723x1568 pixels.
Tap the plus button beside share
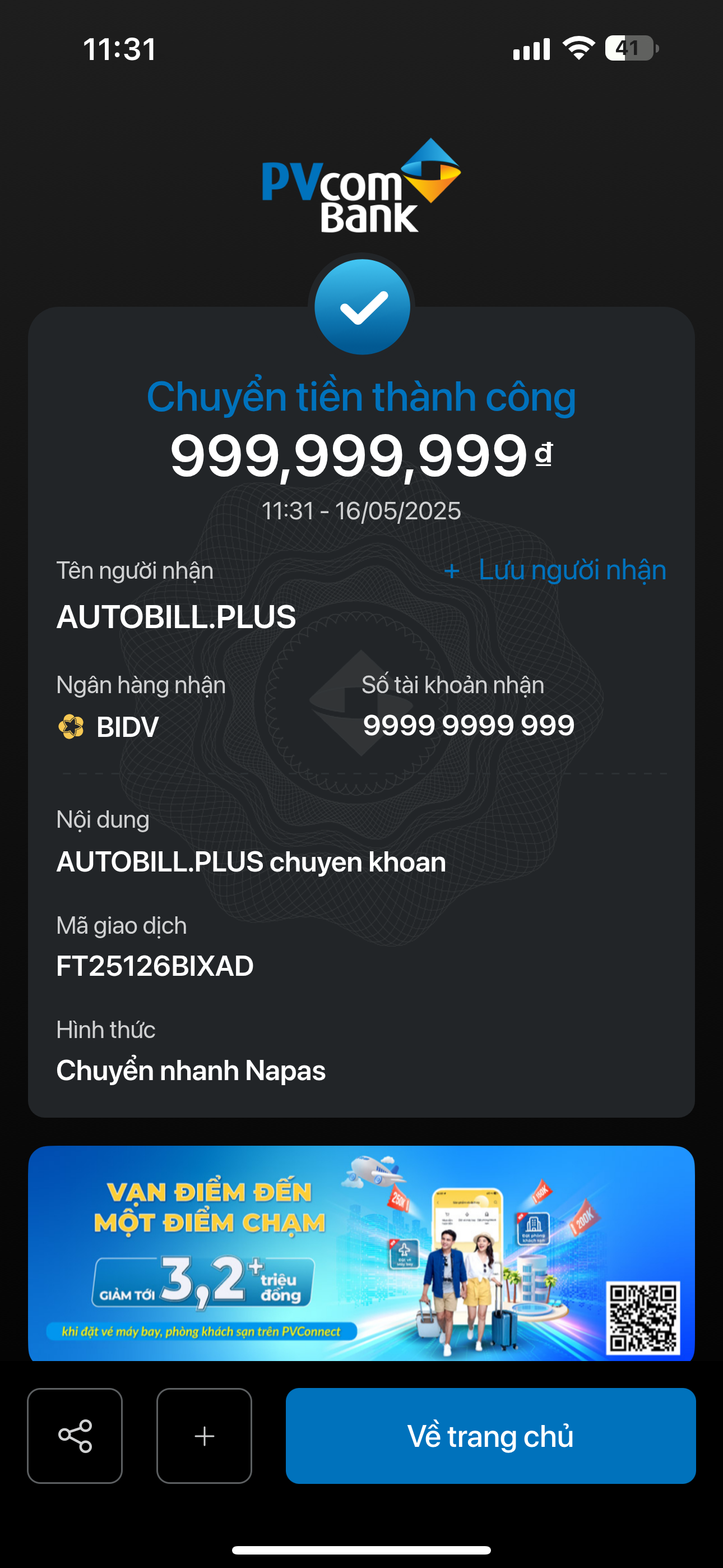(x=205, y=1436)
